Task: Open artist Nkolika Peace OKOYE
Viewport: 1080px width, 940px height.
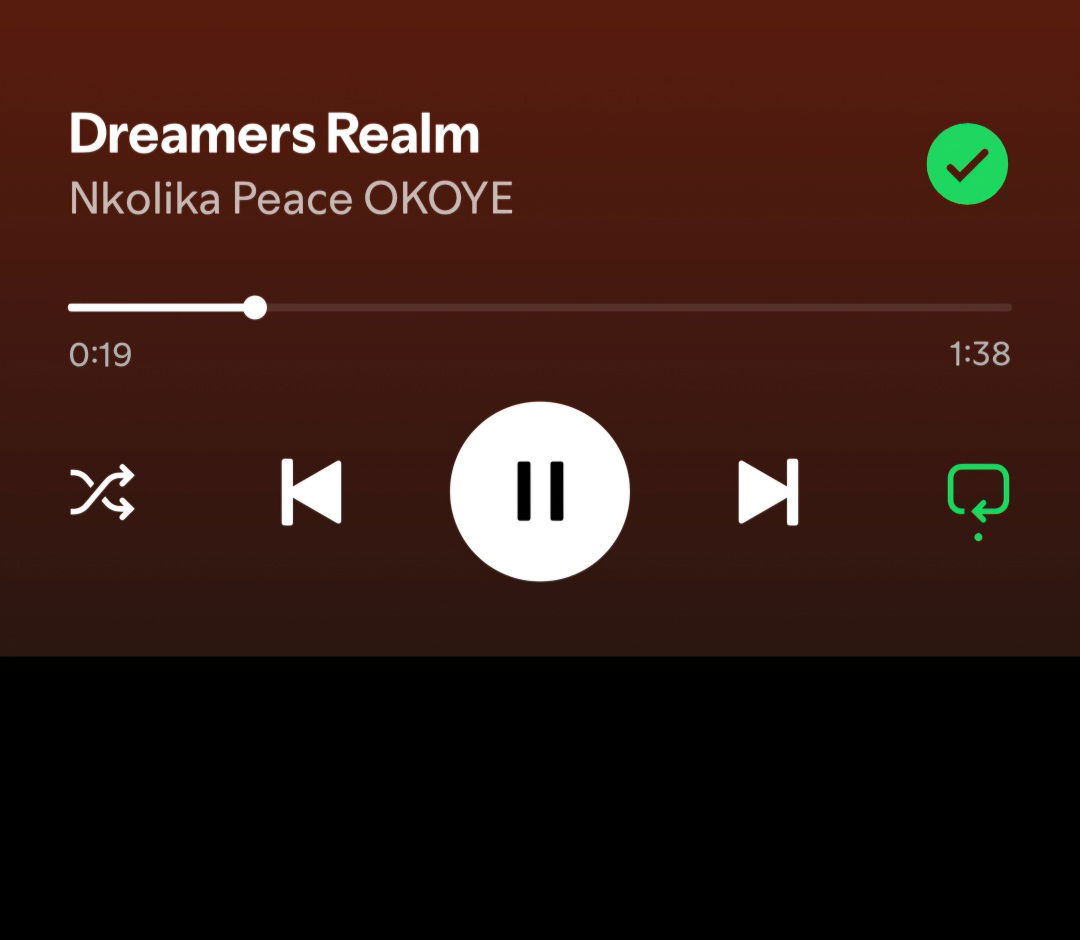Action: [x=290, y=199]
